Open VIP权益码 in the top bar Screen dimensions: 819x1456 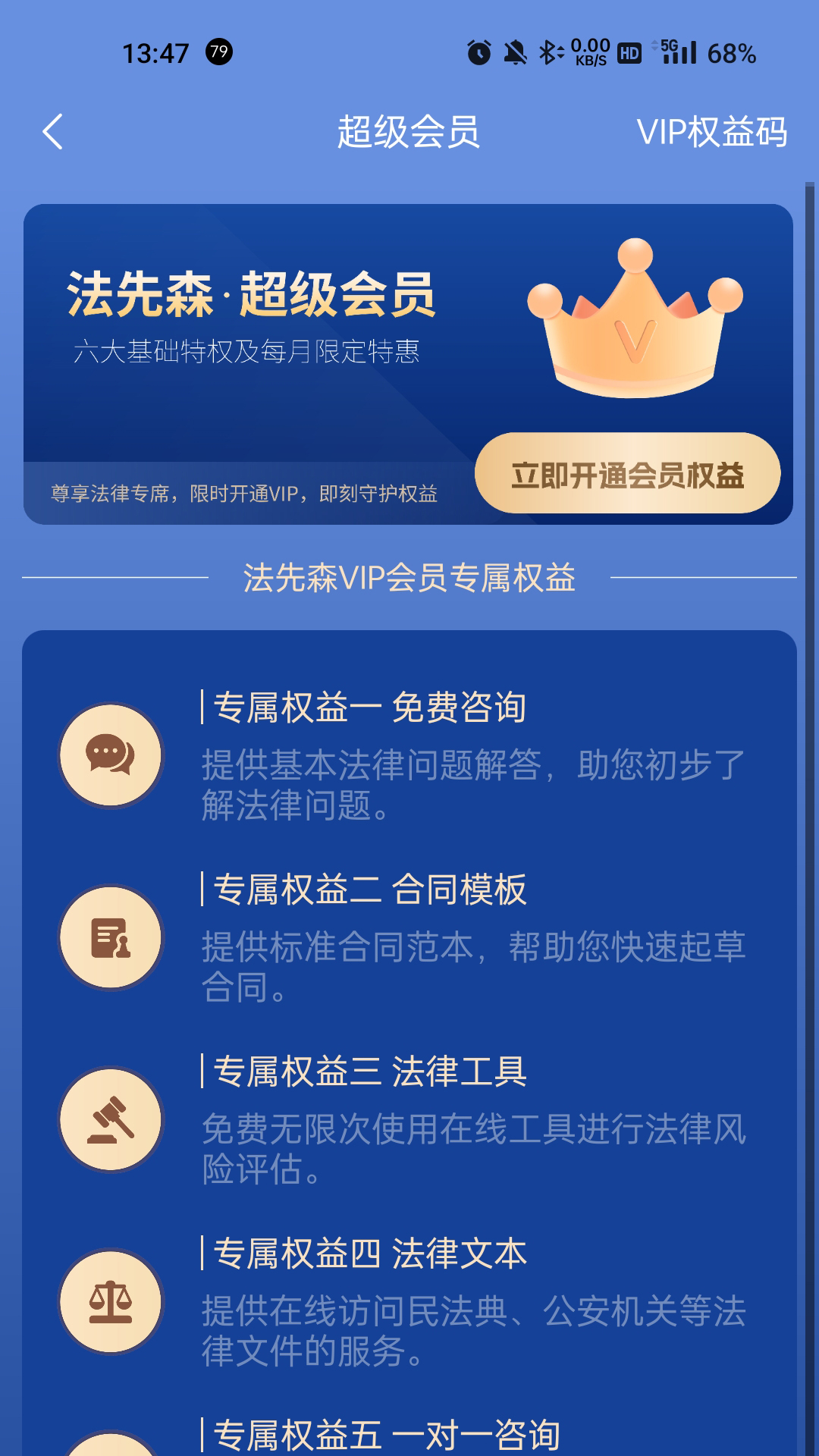711,132
